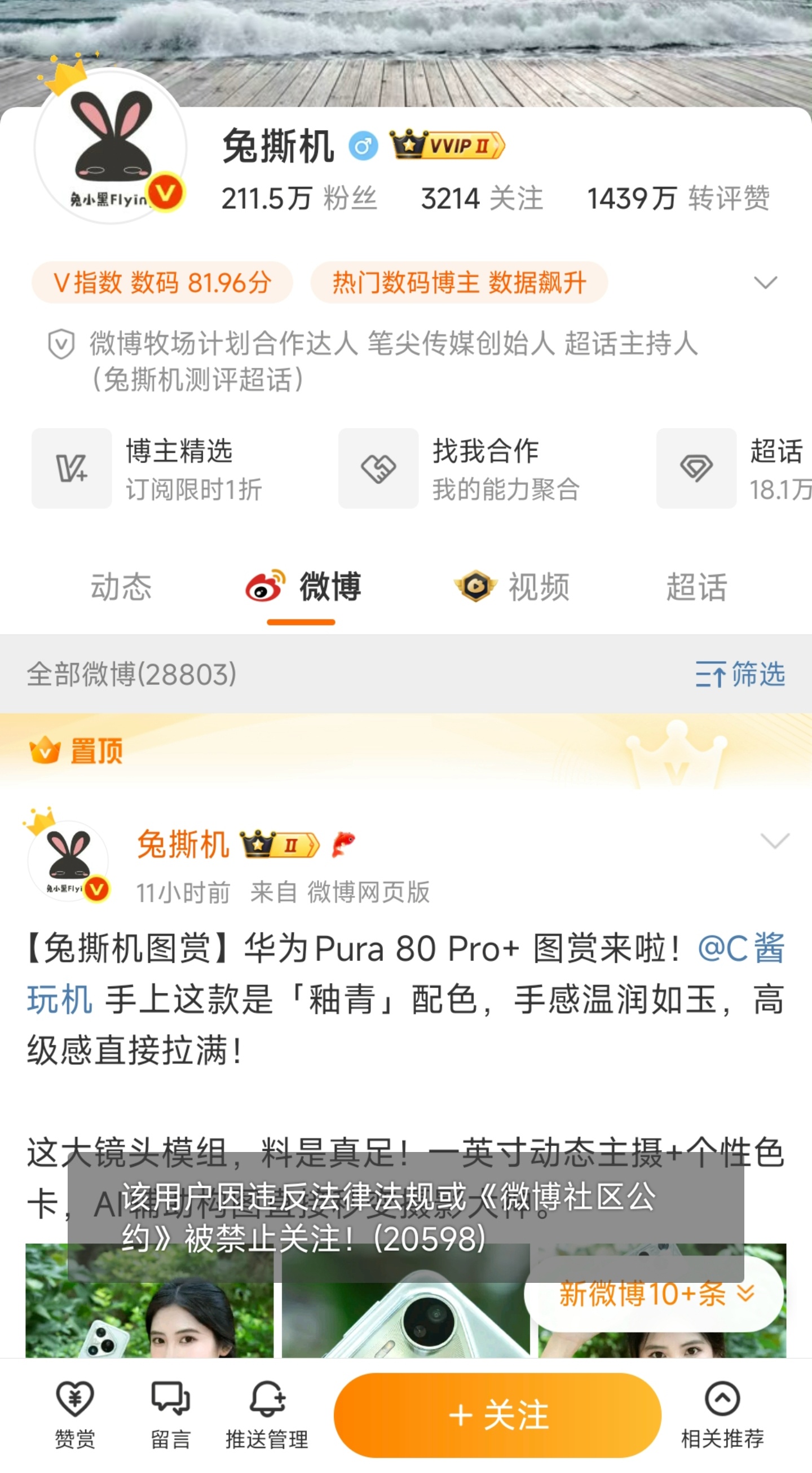Open 热门数码博主 数据飙升 chip

pos(459,283)
